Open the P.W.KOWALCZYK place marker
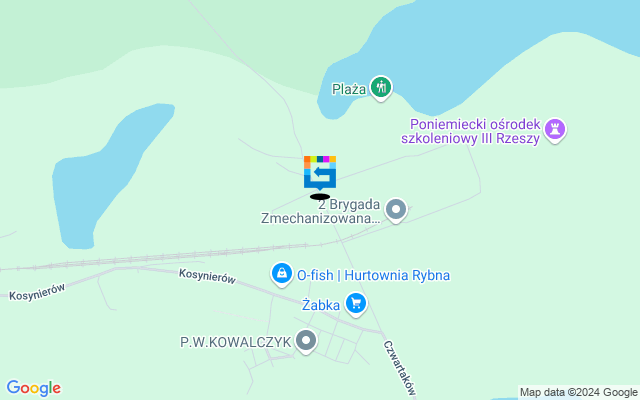Viewport: 640px width, 400px height. [307, 342]
